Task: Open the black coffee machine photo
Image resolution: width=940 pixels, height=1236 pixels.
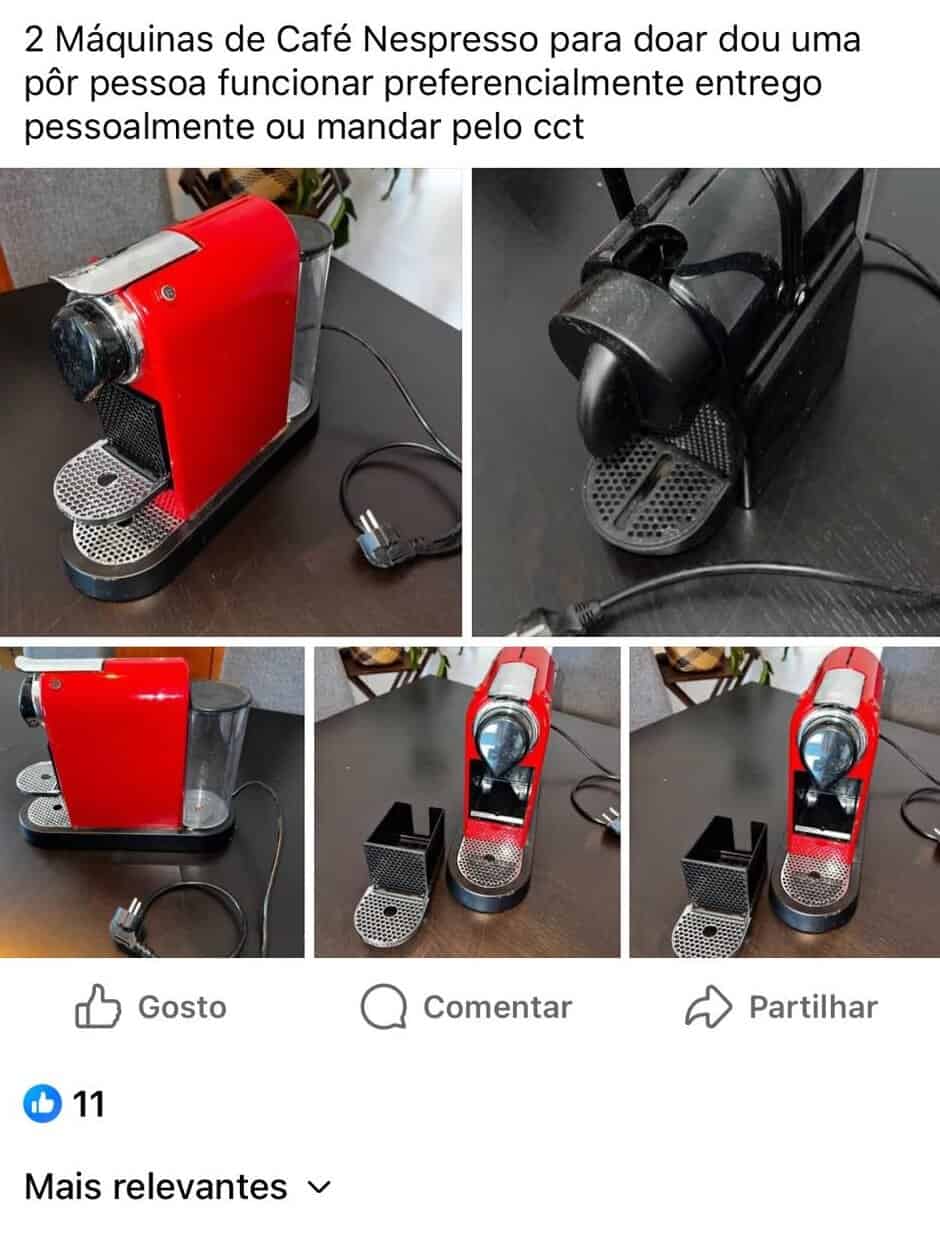Action: pos(706,401)
